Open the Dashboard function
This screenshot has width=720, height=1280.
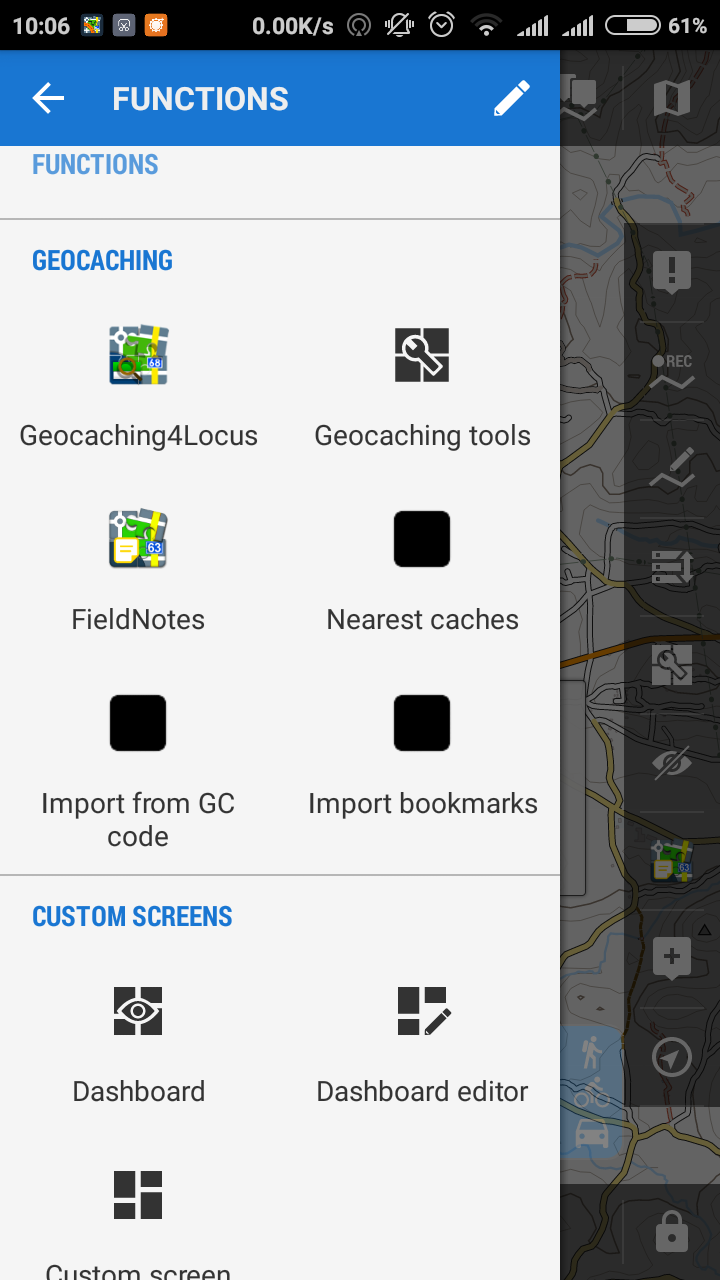(x=138, y=1040)
